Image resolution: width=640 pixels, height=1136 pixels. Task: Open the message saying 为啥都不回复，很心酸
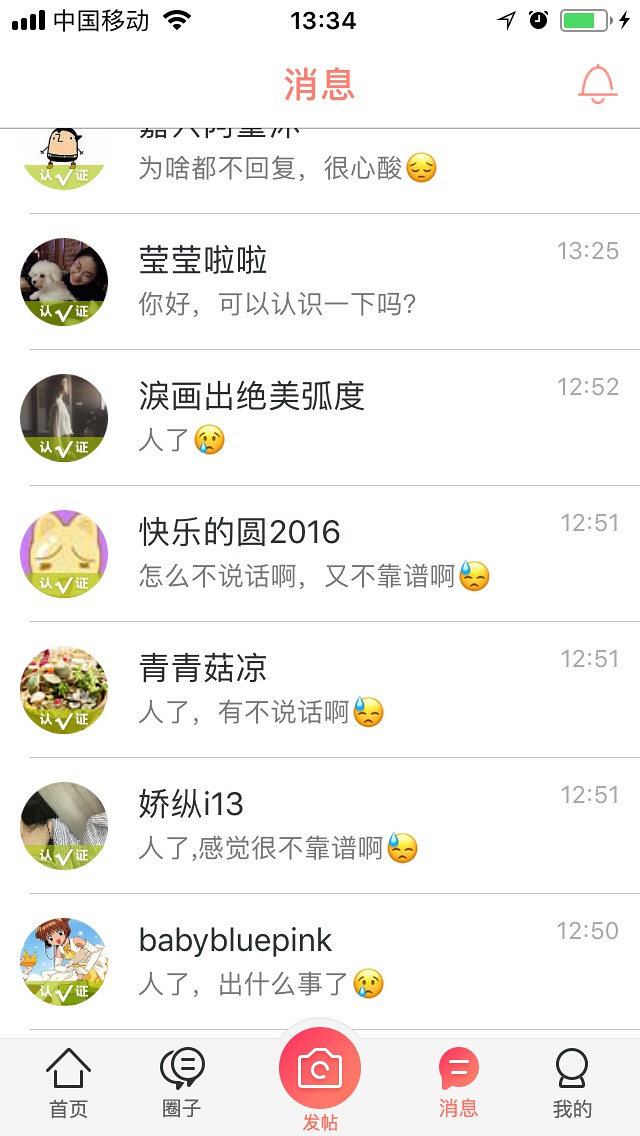330,168
